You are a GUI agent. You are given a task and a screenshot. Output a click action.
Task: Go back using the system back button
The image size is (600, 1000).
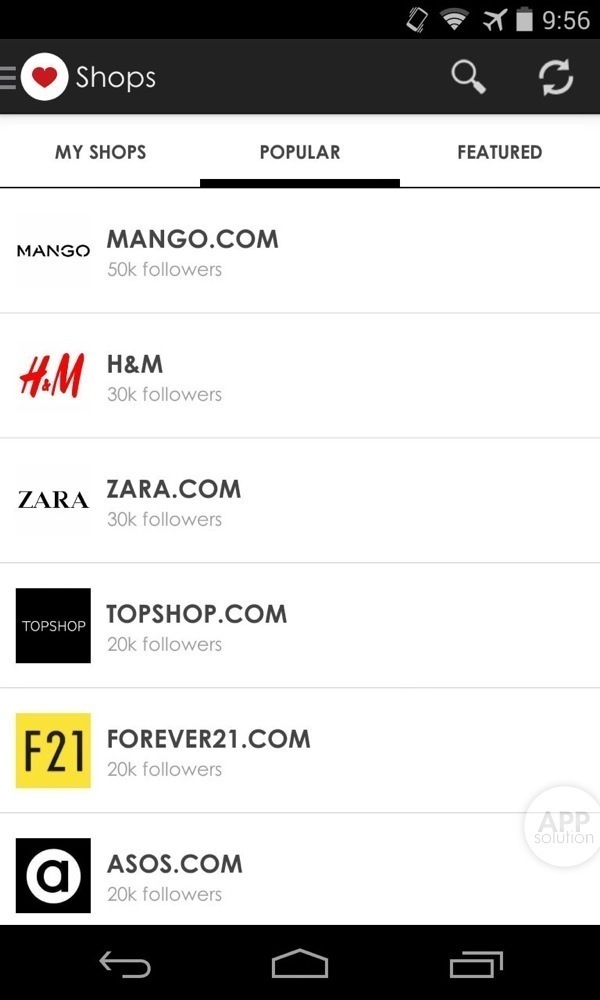[x=125, y=964]
